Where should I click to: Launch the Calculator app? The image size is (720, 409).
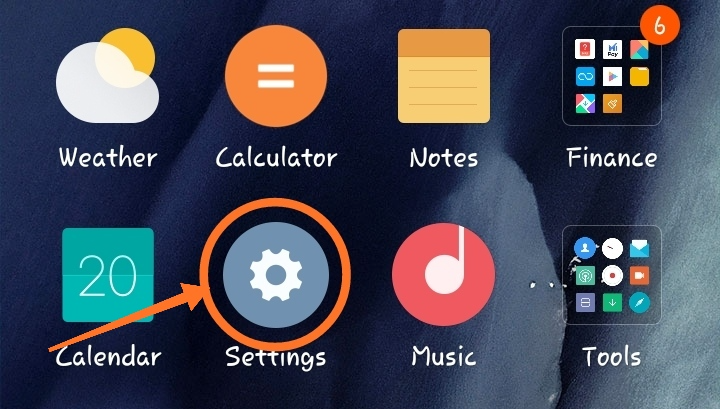275,77
